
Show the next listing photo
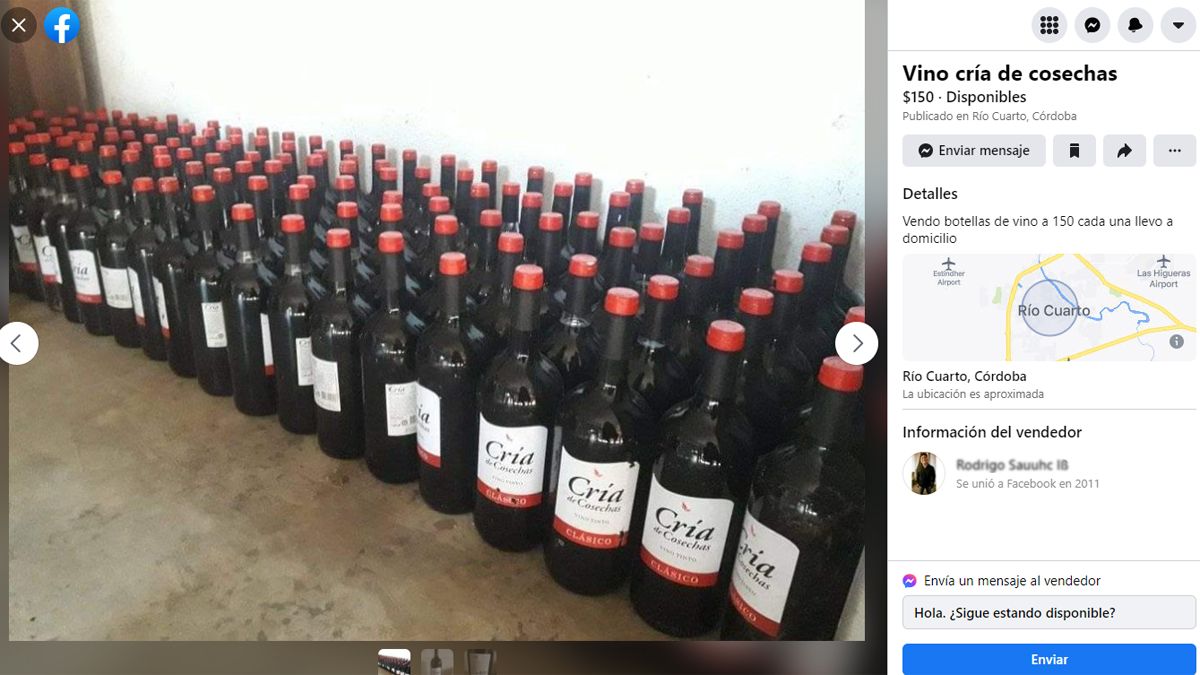(x=857, y=343)
